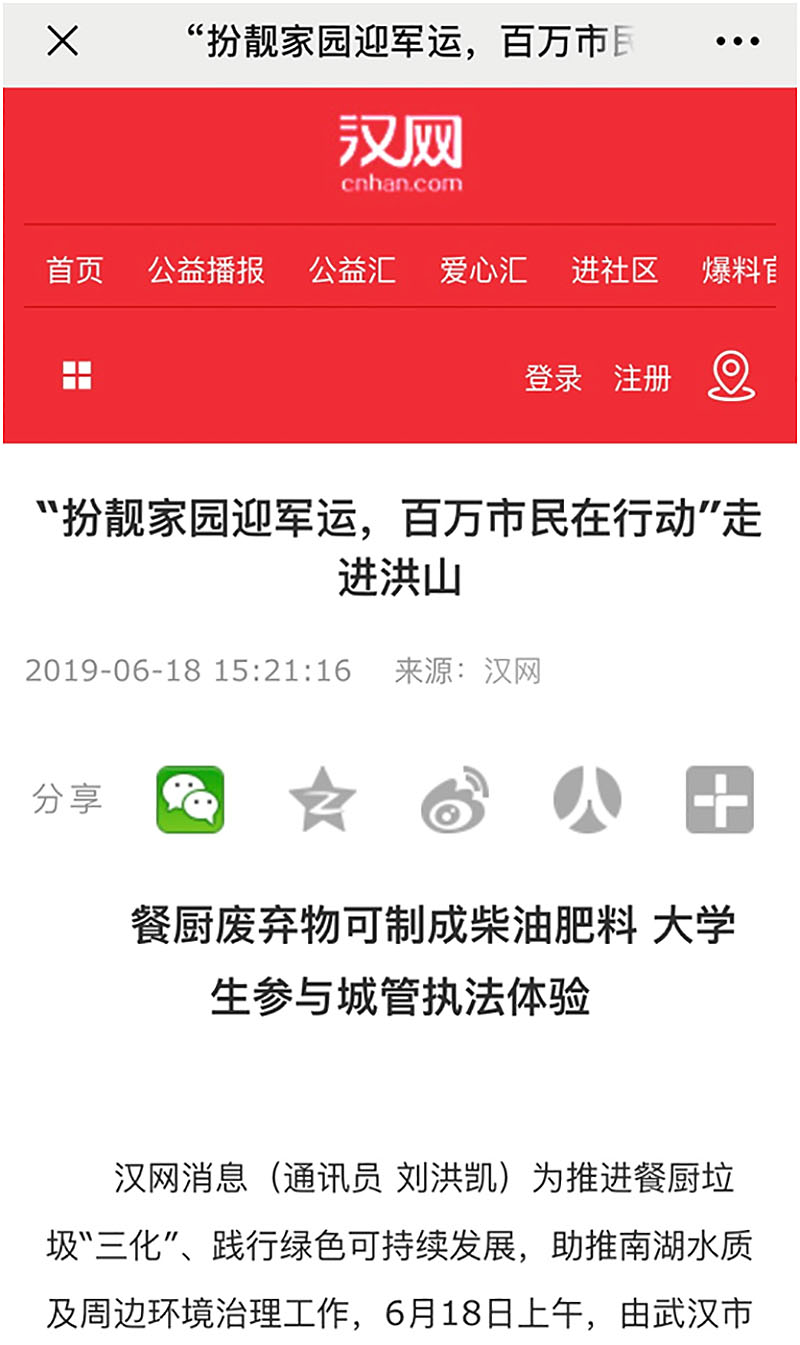Share the article to QQ Zone
This screenshot has height=1345, width=800.
322,800
